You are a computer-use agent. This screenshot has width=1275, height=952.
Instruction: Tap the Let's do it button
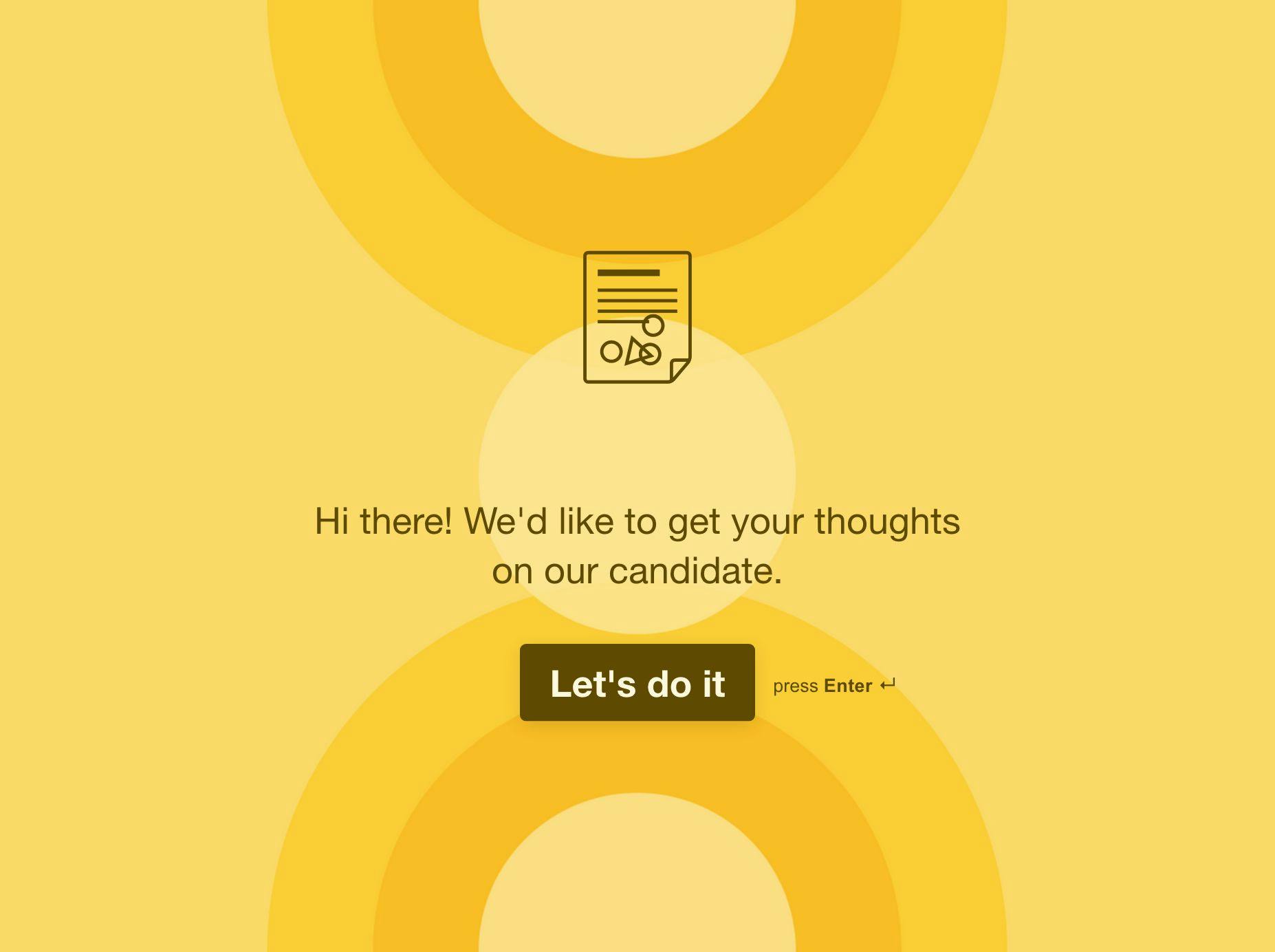(637, 682)
